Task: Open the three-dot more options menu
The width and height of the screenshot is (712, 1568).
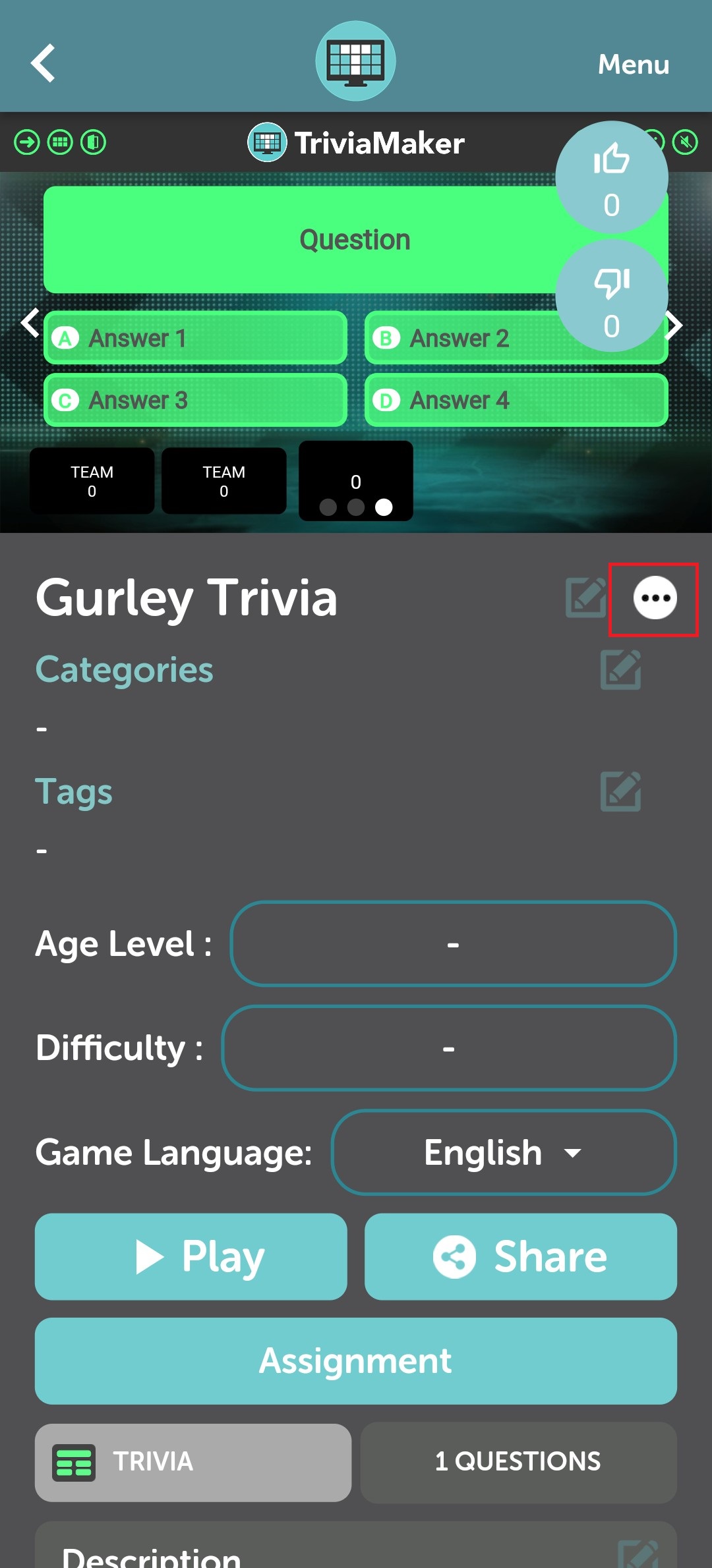Action: click(655, 598)
